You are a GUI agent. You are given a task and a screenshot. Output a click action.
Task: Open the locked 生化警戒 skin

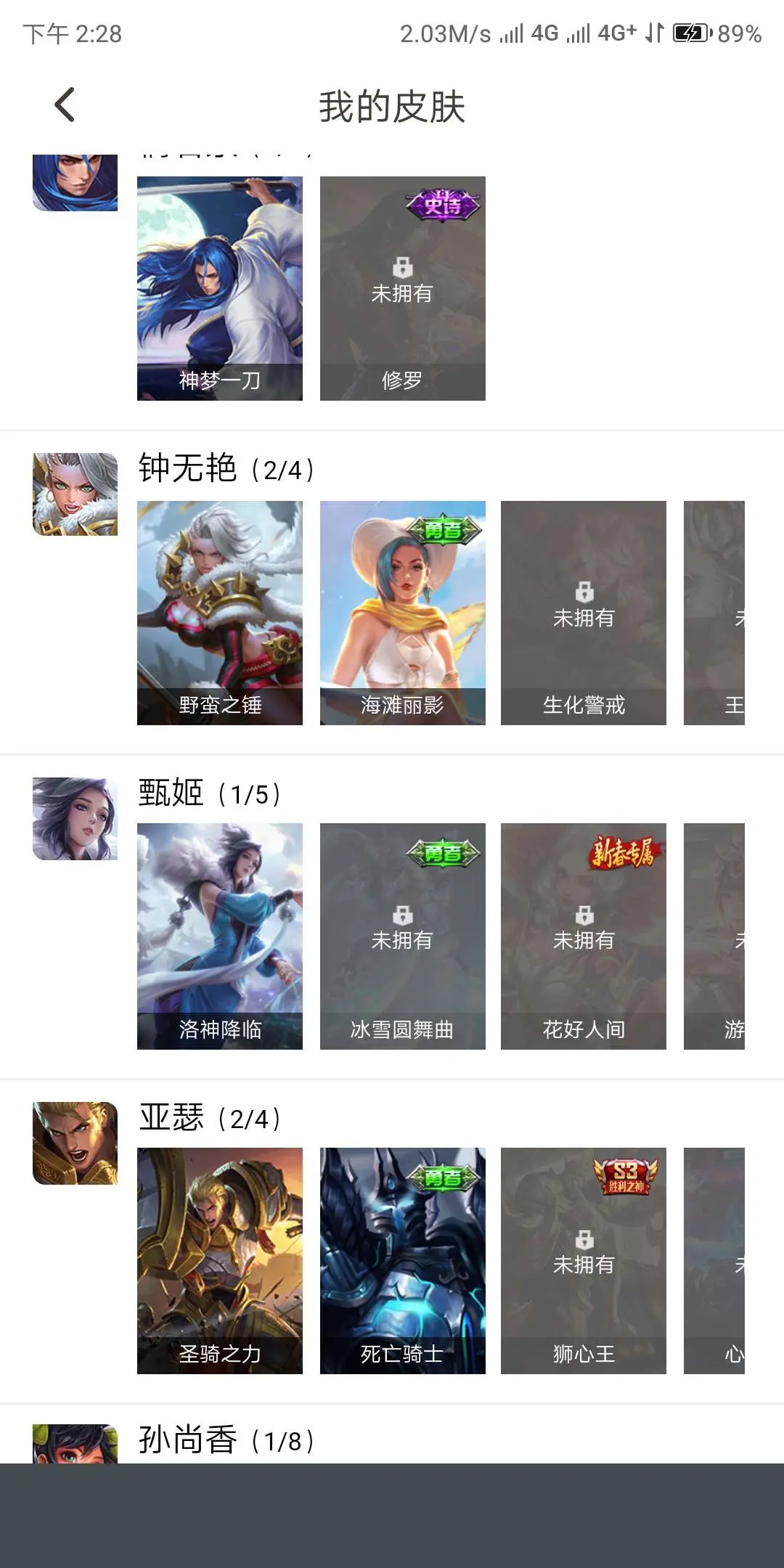tap(584, 613)
